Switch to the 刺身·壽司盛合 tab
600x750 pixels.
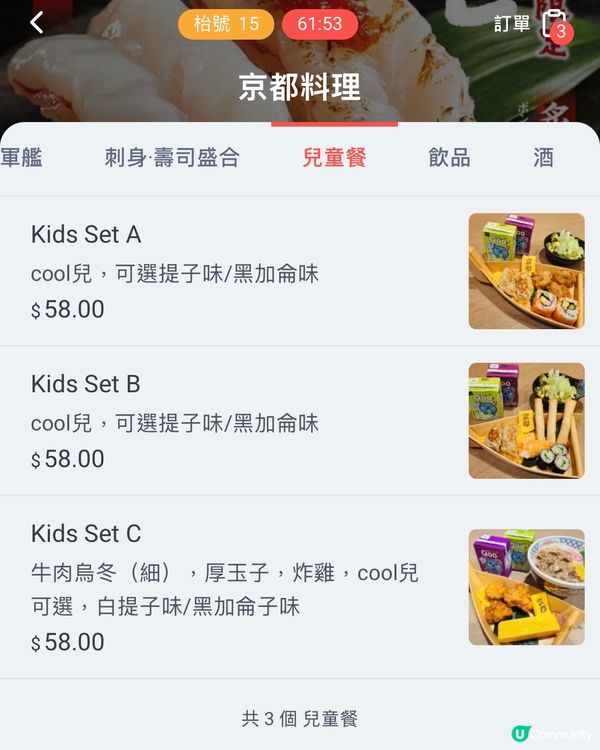[172, 158]
